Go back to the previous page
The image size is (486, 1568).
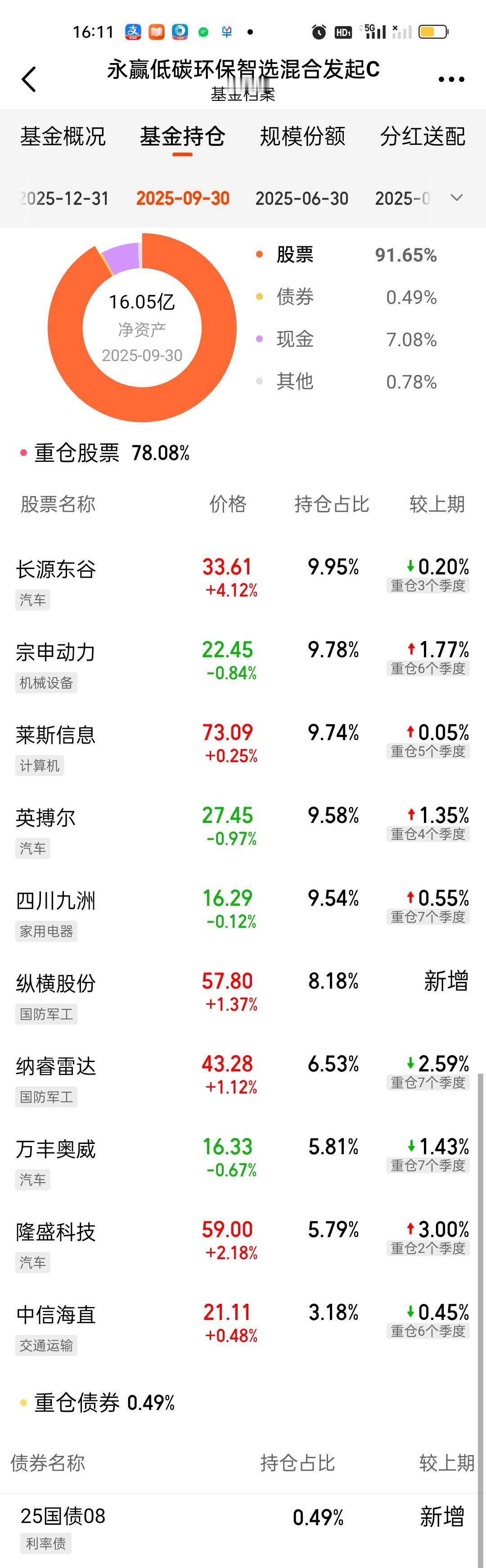(x=29, y=79)
